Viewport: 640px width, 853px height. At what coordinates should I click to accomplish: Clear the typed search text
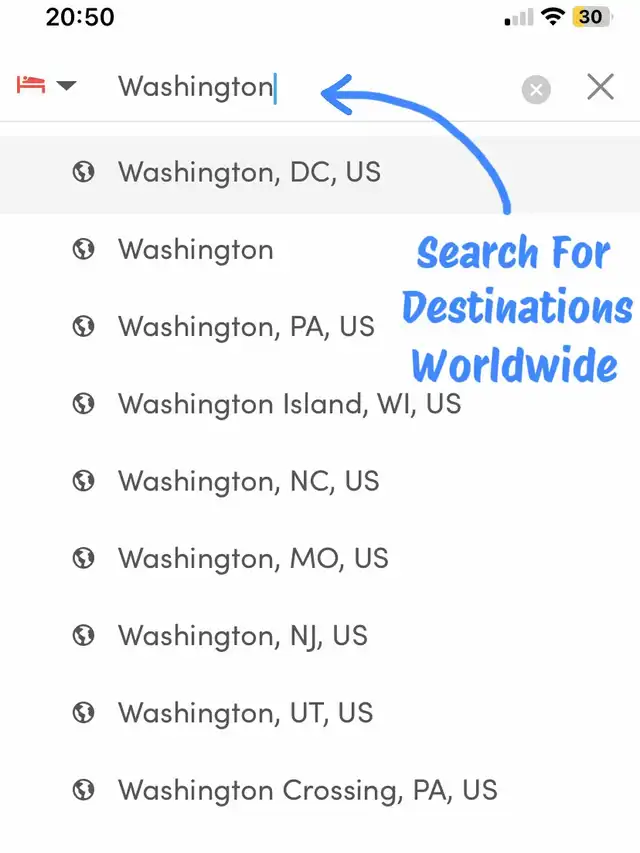click(x=537, y=90)
